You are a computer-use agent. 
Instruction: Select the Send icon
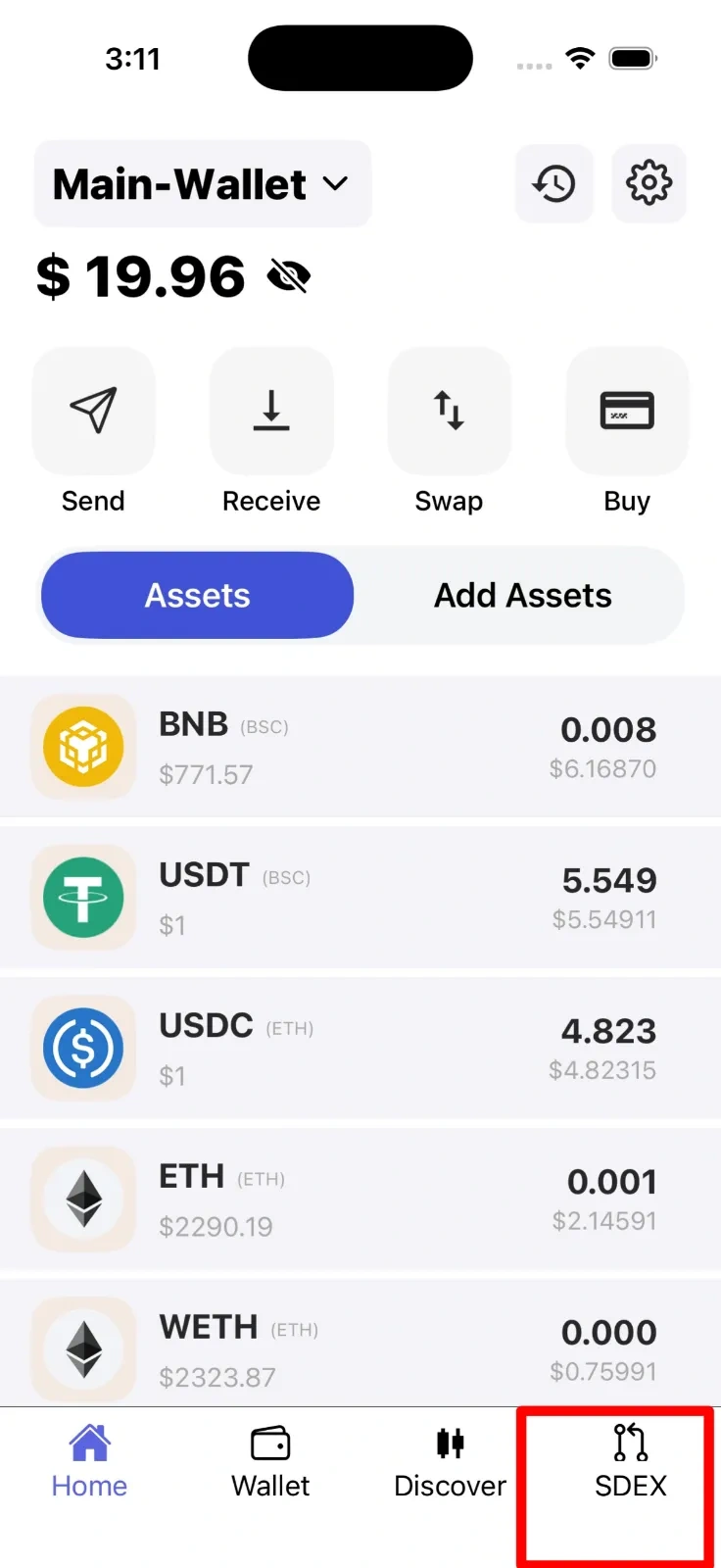coord(93,412)
